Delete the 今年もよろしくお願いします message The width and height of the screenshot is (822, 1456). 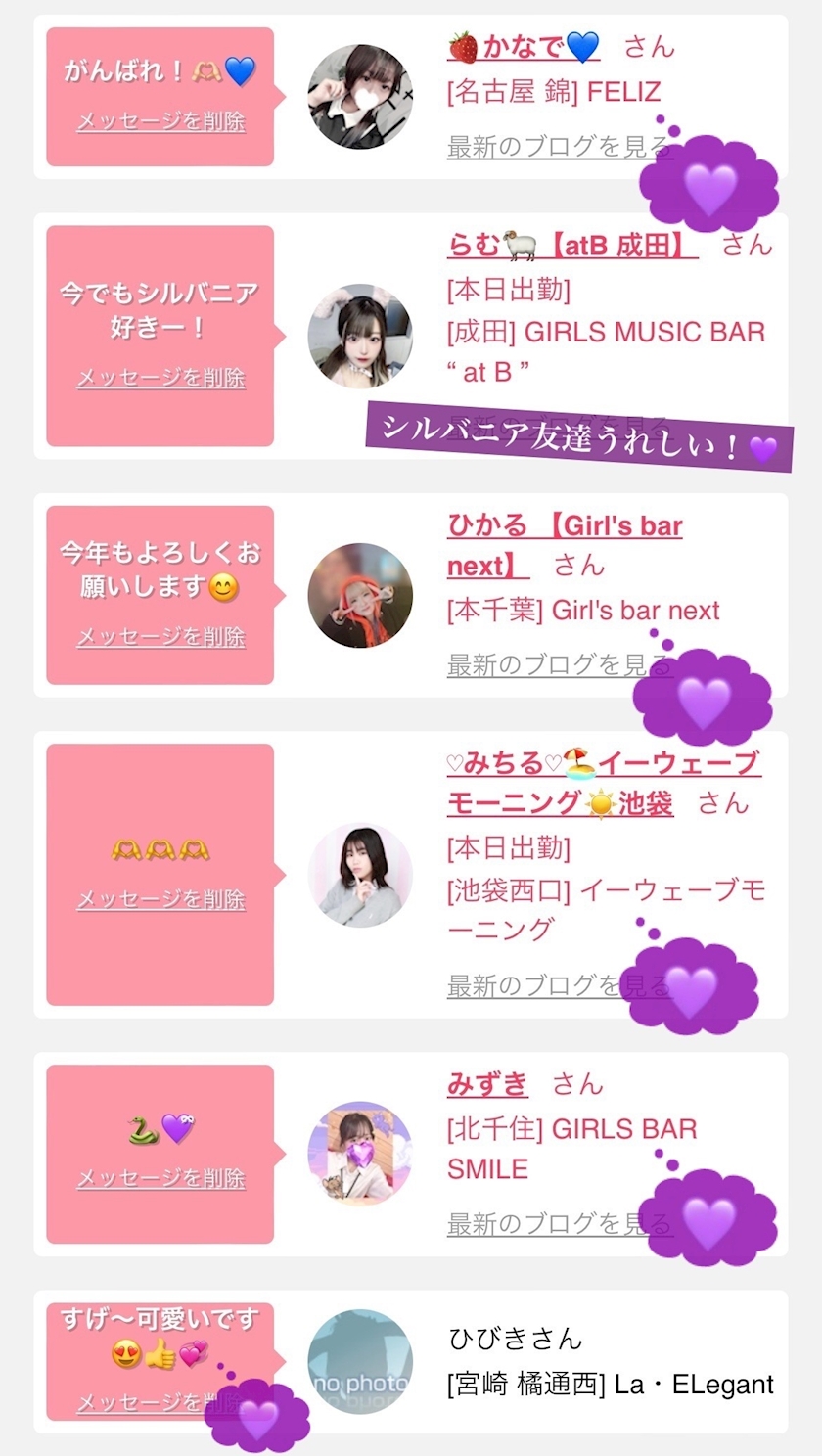(x=160, y=637)
